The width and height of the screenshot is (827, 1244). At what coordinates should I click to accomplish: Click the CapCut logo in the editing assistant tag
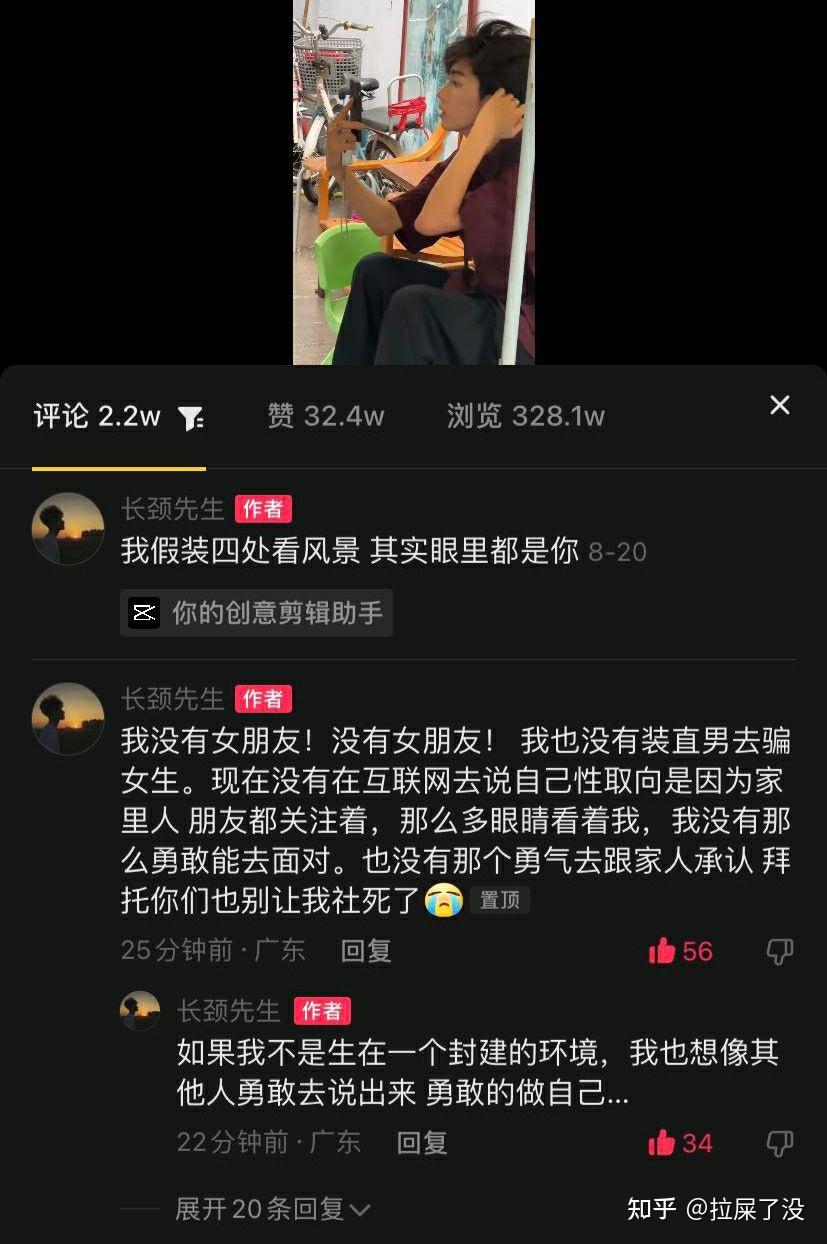pyautogui.click(x=144, y=612)
